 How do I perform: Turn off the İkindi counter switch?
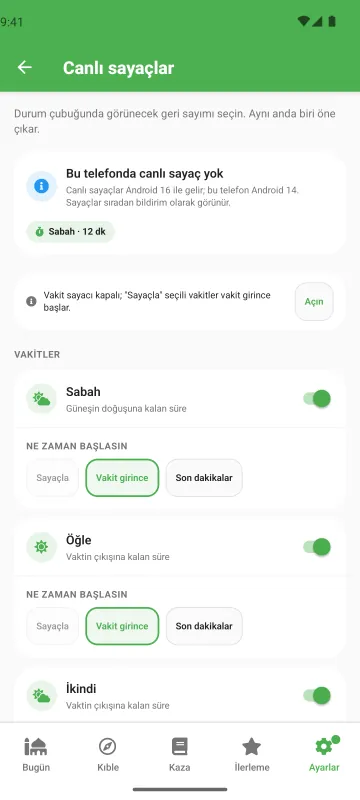(x=317, y=695)
